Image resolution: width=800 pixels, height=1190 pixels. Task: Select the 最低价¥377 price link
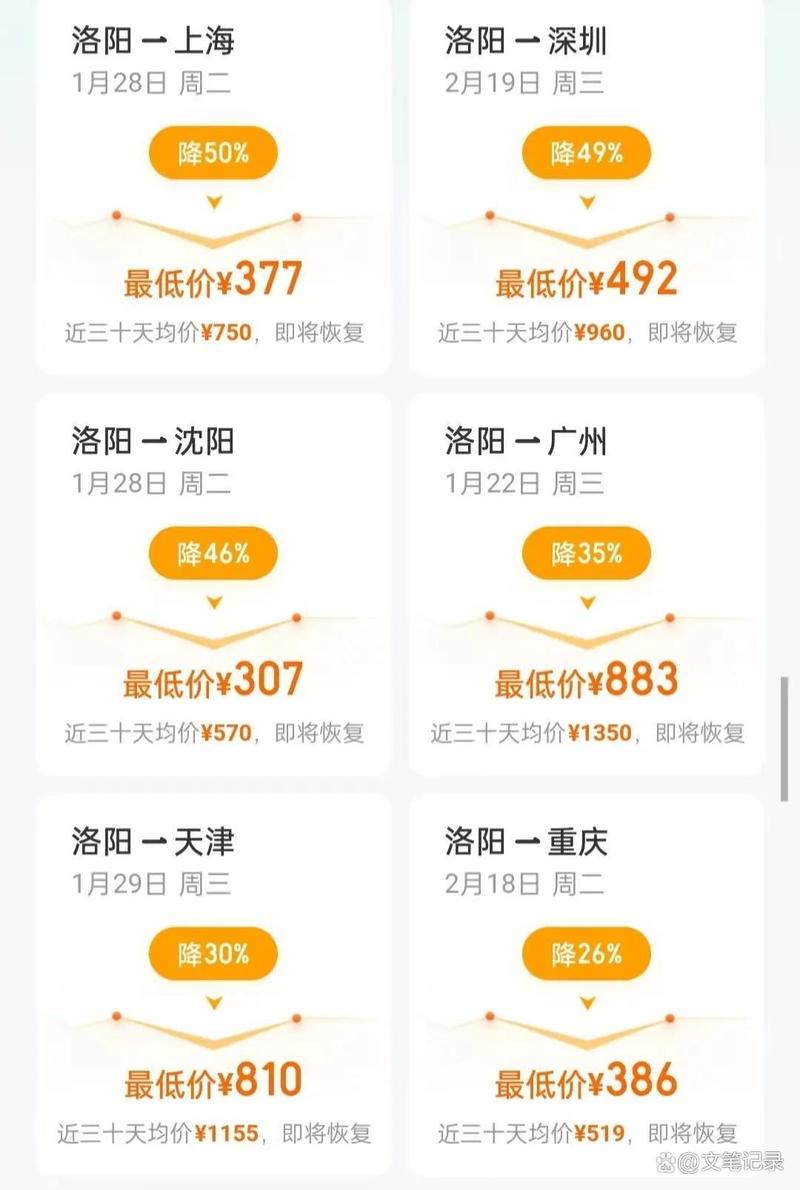[212, 281]
